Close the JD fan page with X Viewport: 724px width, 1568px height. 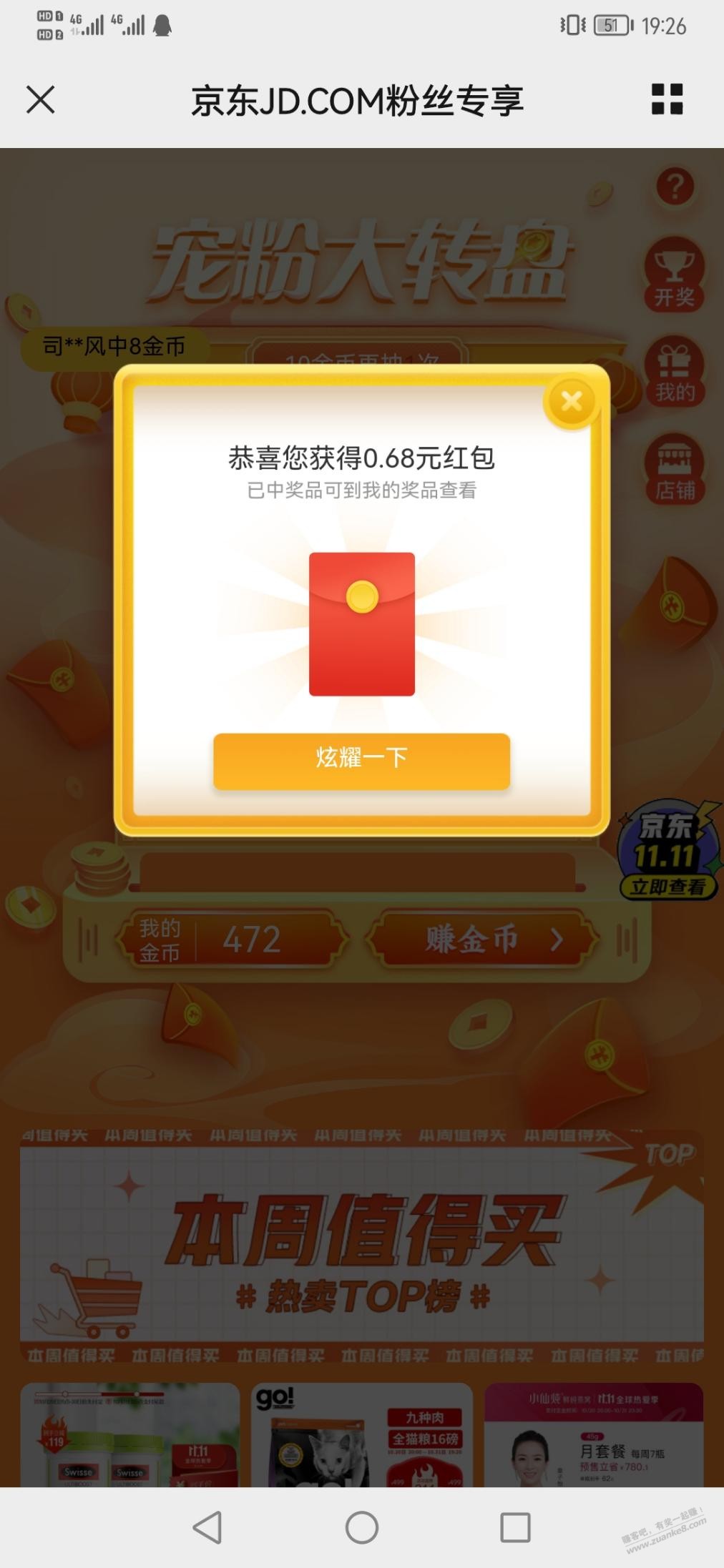tap(41, 100)
